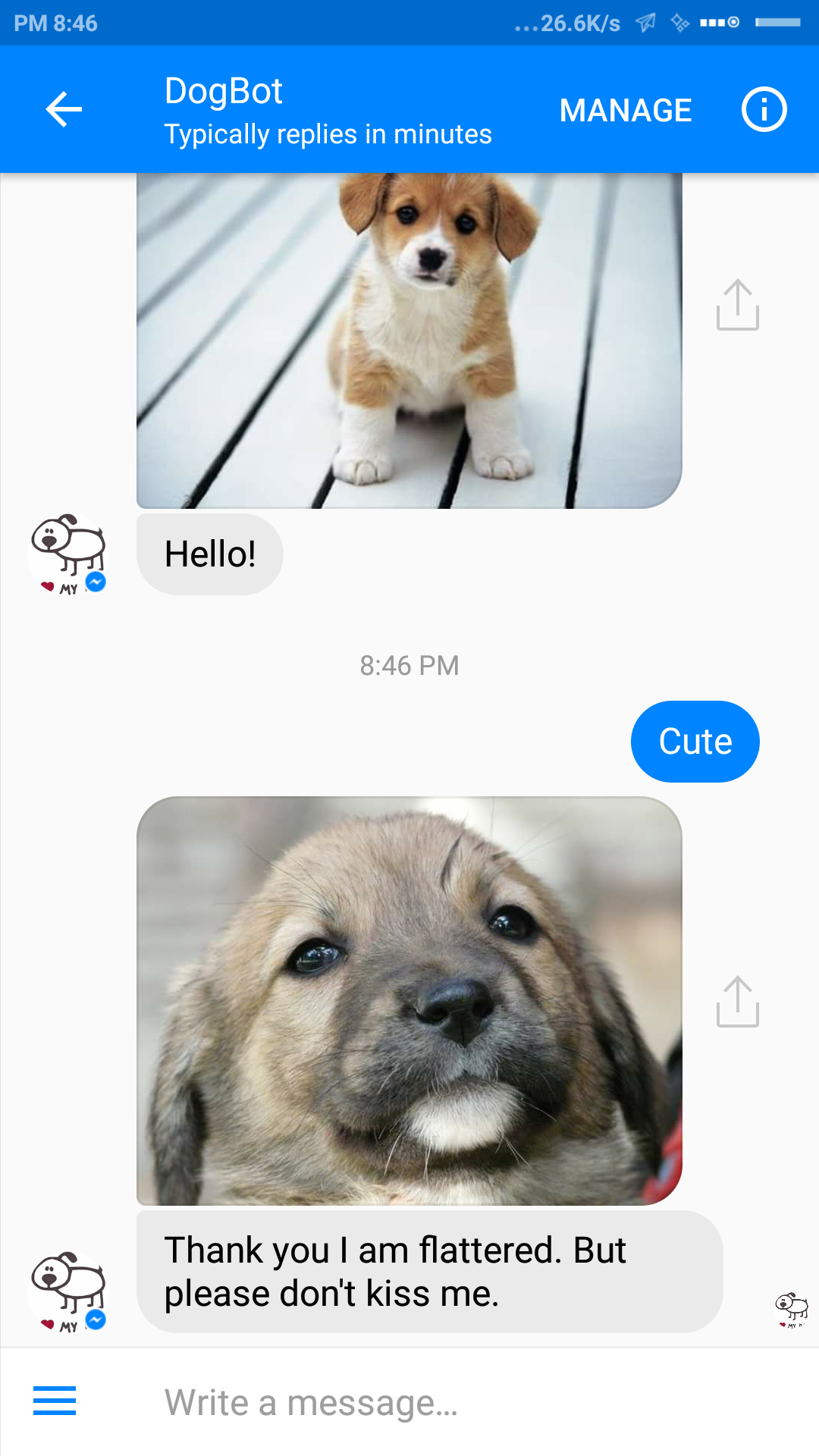This screenshot has height=1456, width=819.
Task: Open DogBot's avatar beside the Hello! message
Action: click(68, 554)
